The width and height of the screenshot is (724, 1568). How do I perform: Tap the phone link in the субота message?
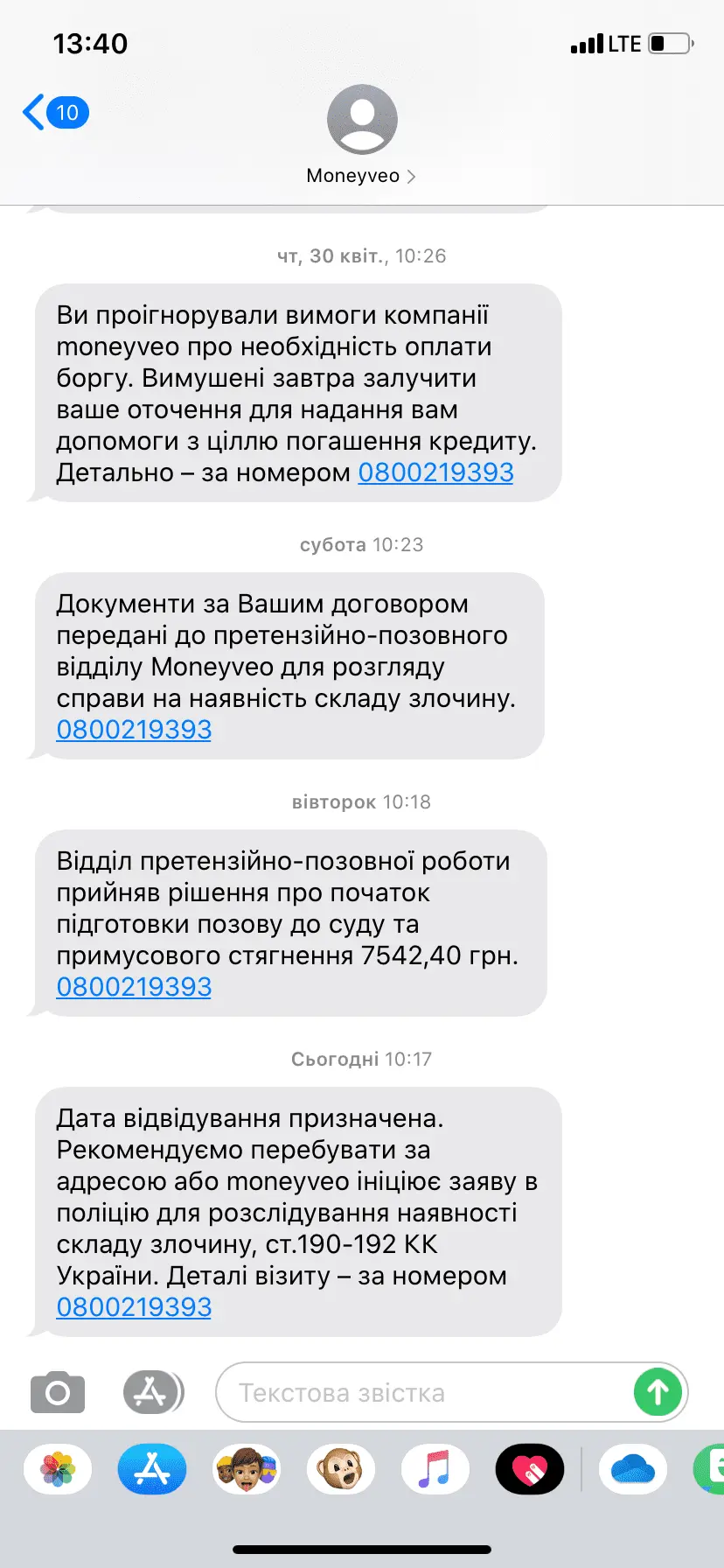[134, 730]
